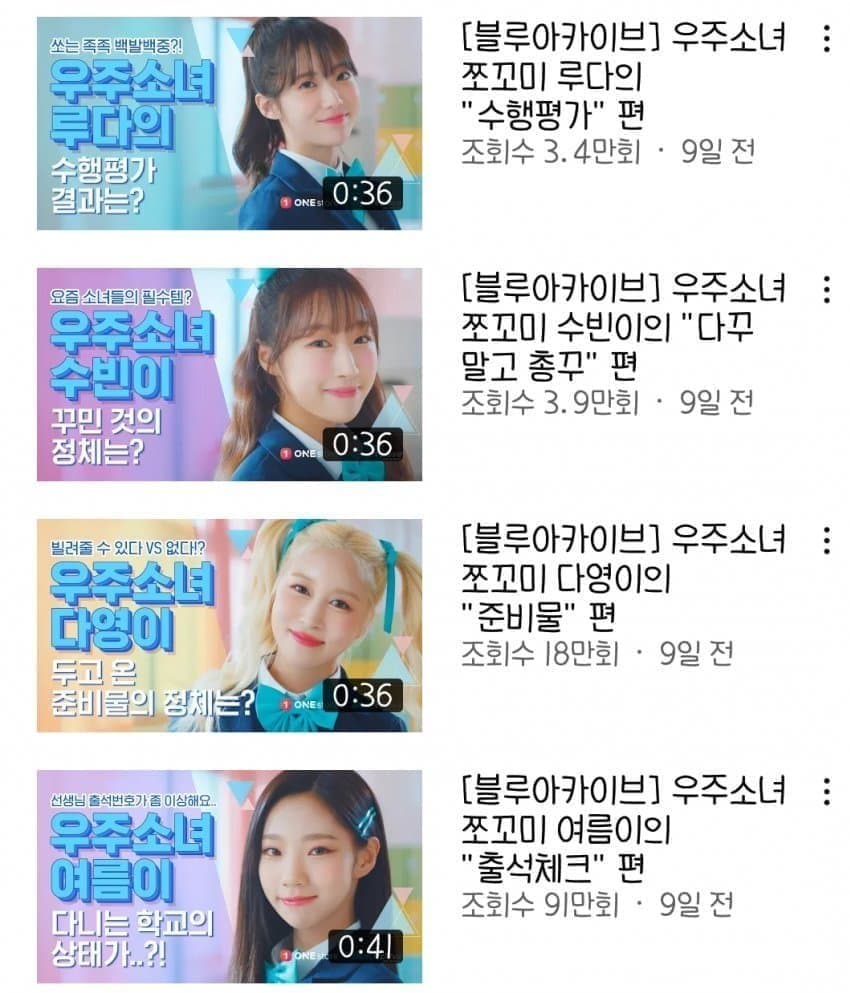The width and height of the screenshot is (850, 993).
Task: Play the 우주소녀 여름이 thumbnail video
Action: [x=229, y=876]
